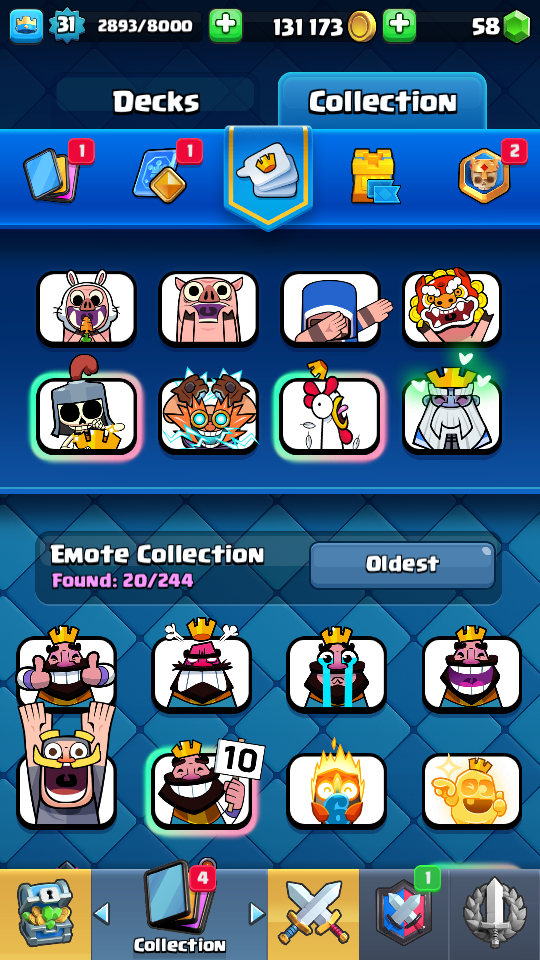The width and height of the screenshot is (540, 960).
Task: Open the clan shield tab
Action: [404, 915]
